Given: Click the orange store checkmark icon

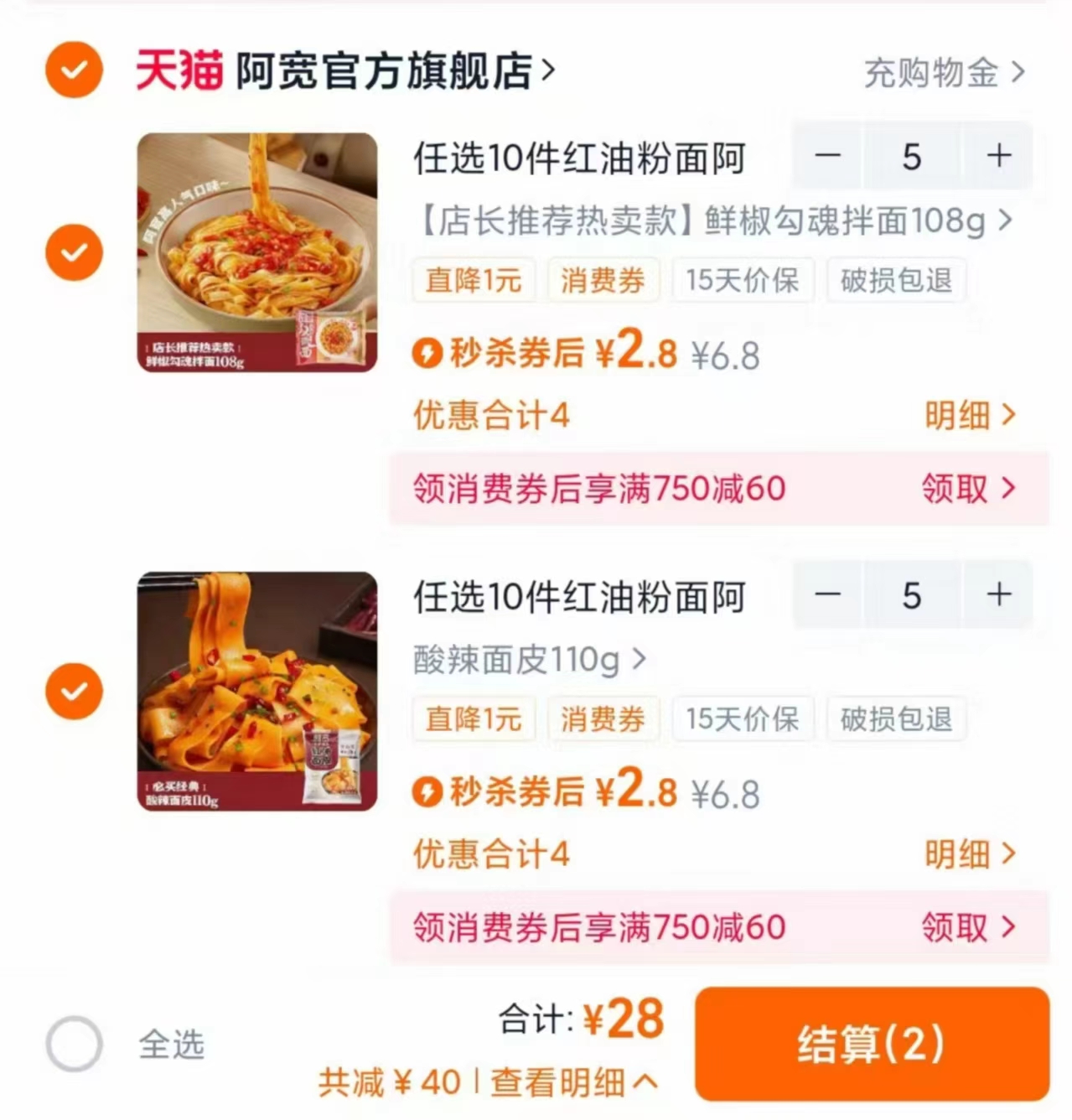Looking at the screenshot, I should point(74,70).
